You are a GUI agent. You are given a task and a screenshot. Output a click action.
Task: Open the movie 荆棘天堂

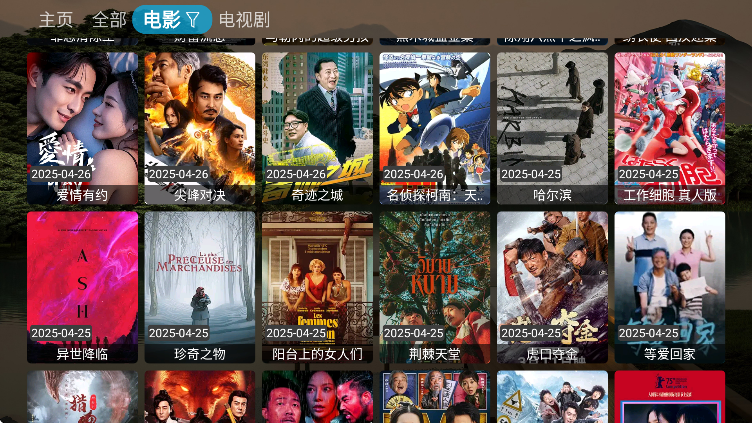click(x=434, y=287)
